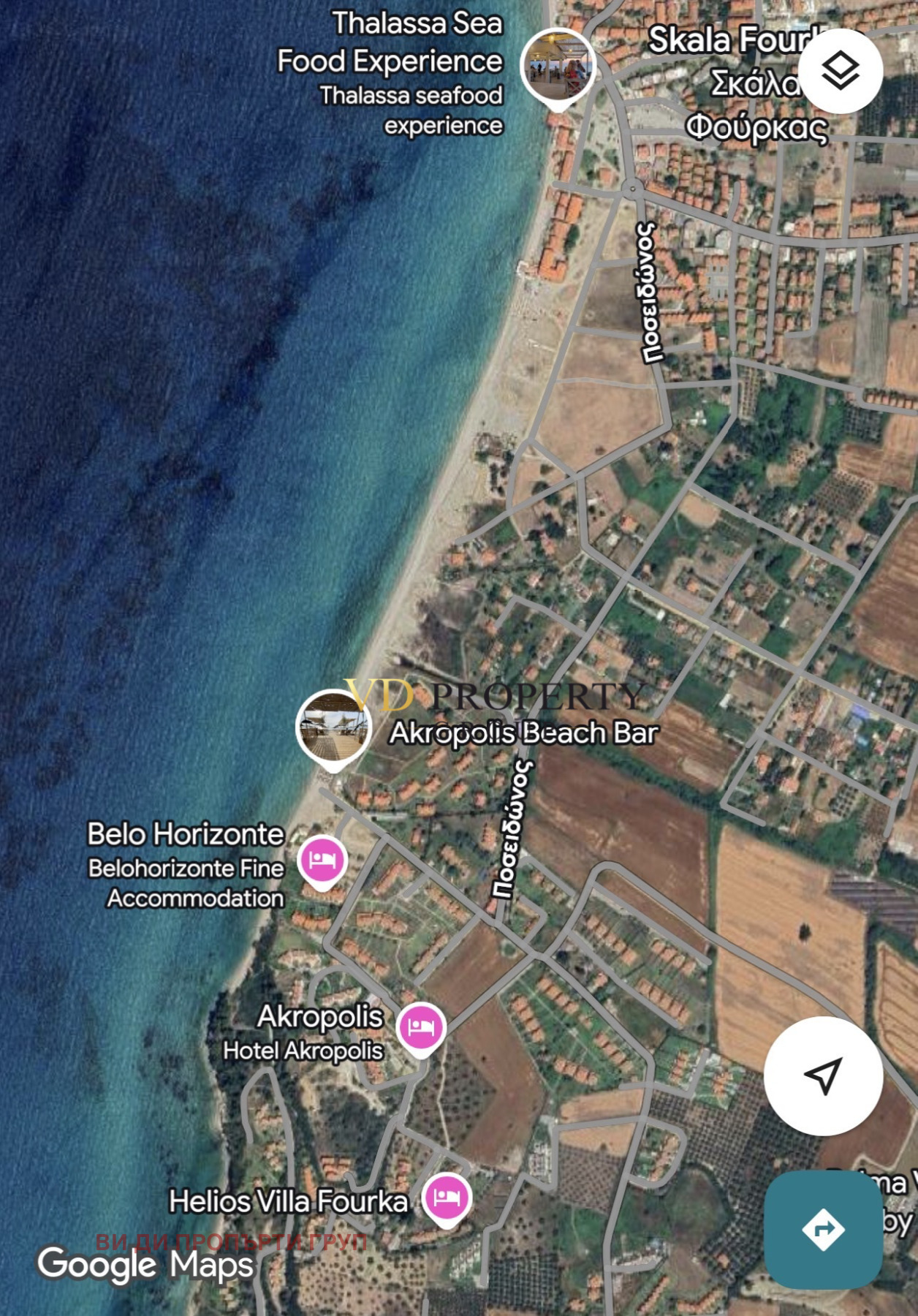Image resolution: width=918 pixels, height=1316 pixels.
Task: Select the Thalassa Sea Food Experience pin
Action: pos(558,67)
